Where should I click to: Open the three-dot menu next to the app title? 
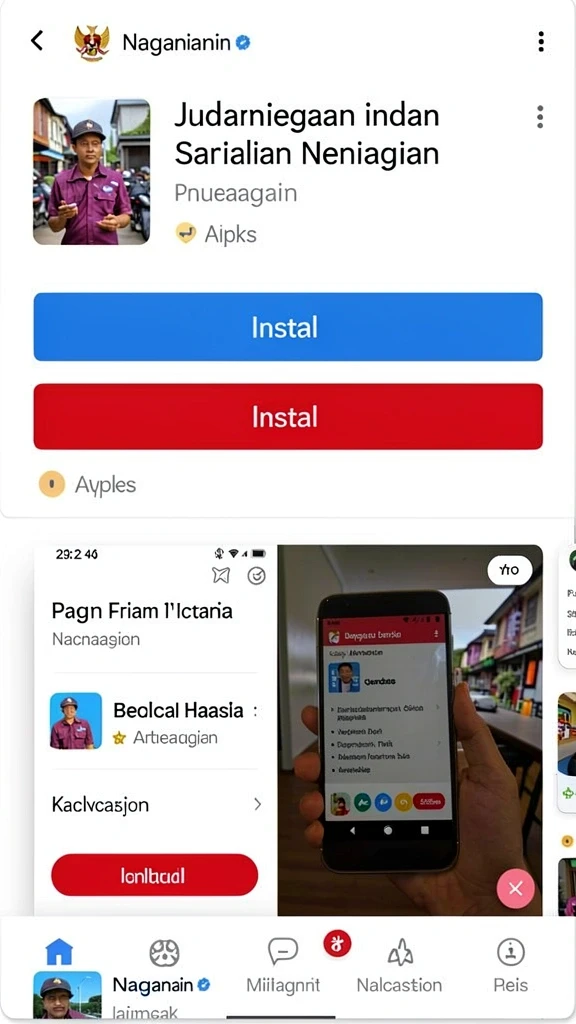(539, 117)
